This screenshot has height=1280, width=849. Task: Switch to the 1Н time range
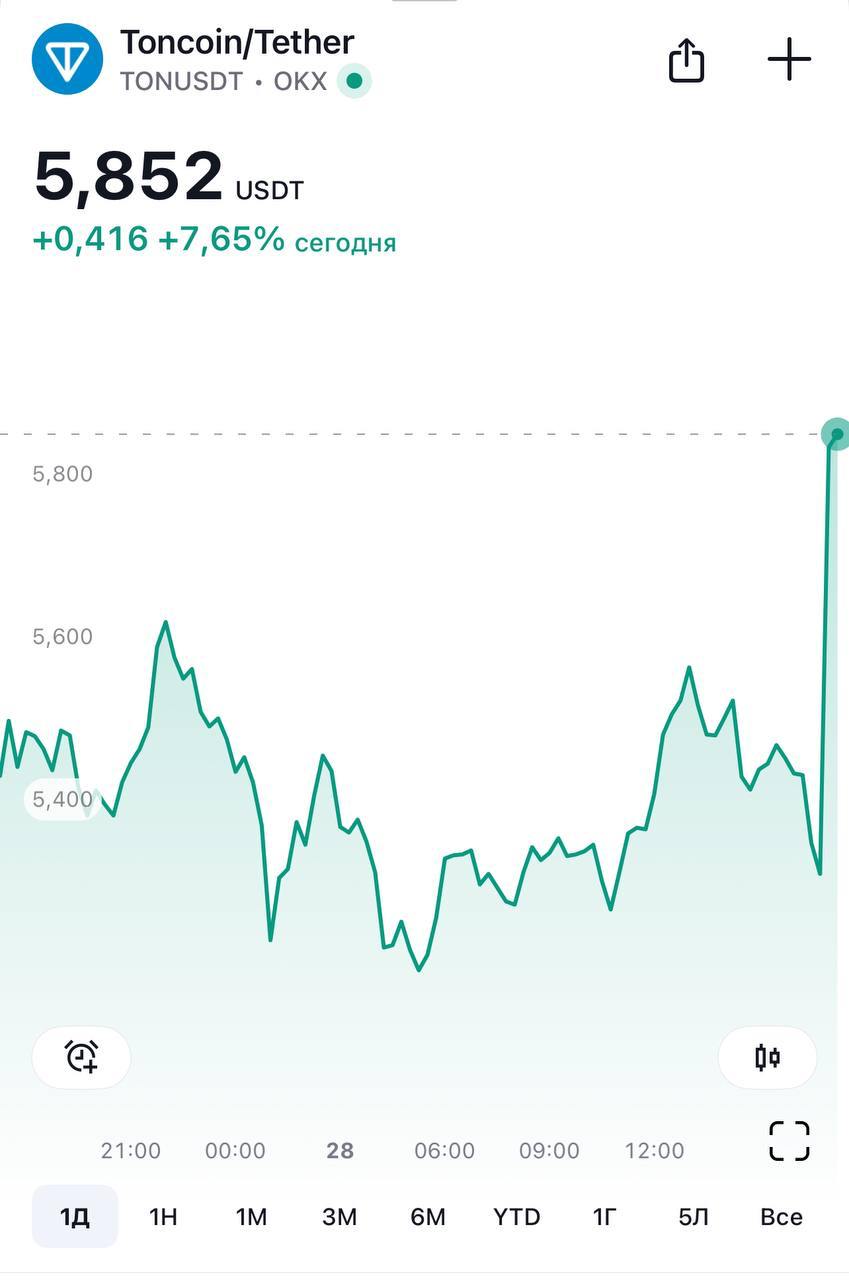coord(163,1217)
